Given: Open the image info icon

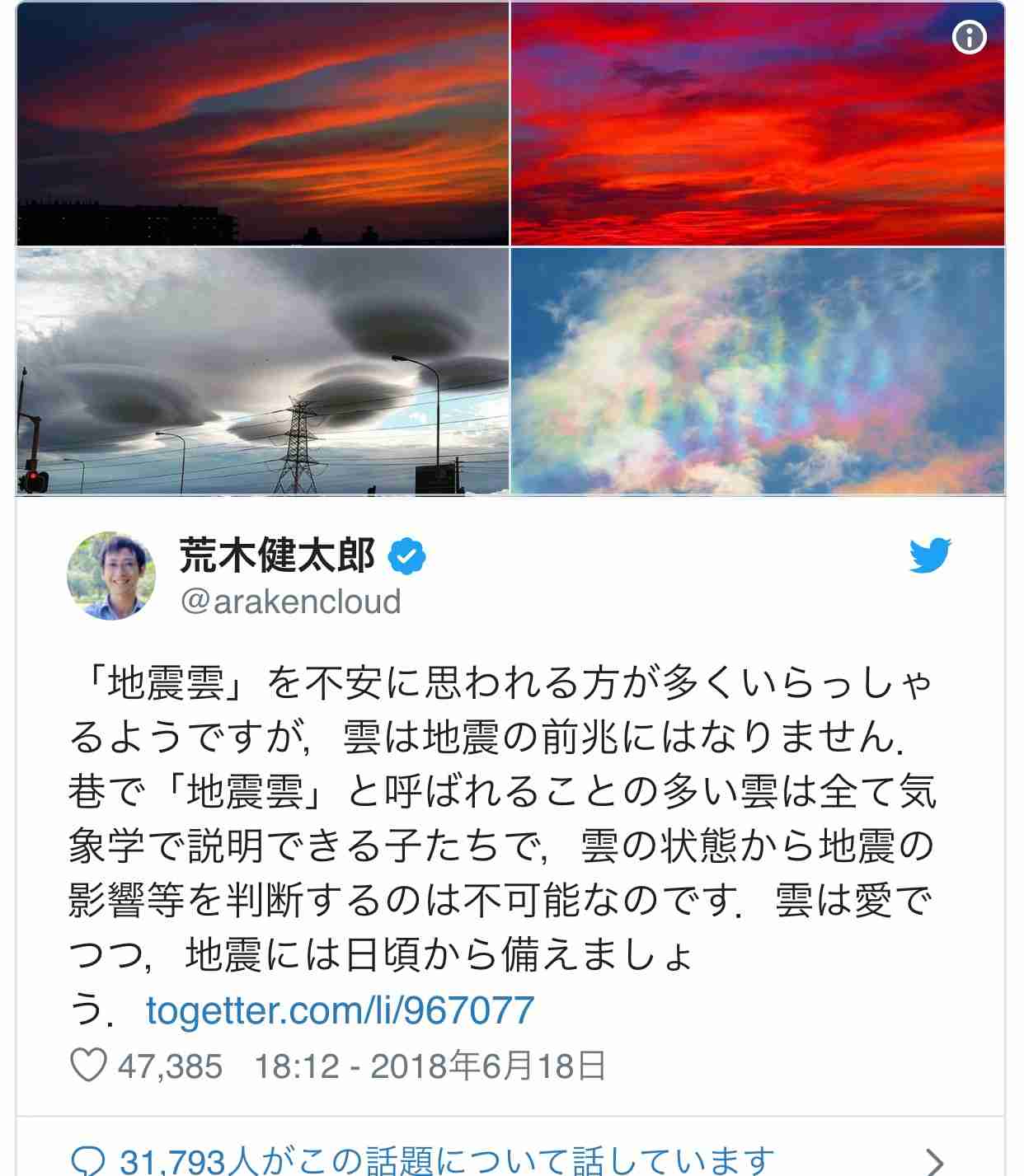Looking at the screenshot, I should [x=969, y=37].
